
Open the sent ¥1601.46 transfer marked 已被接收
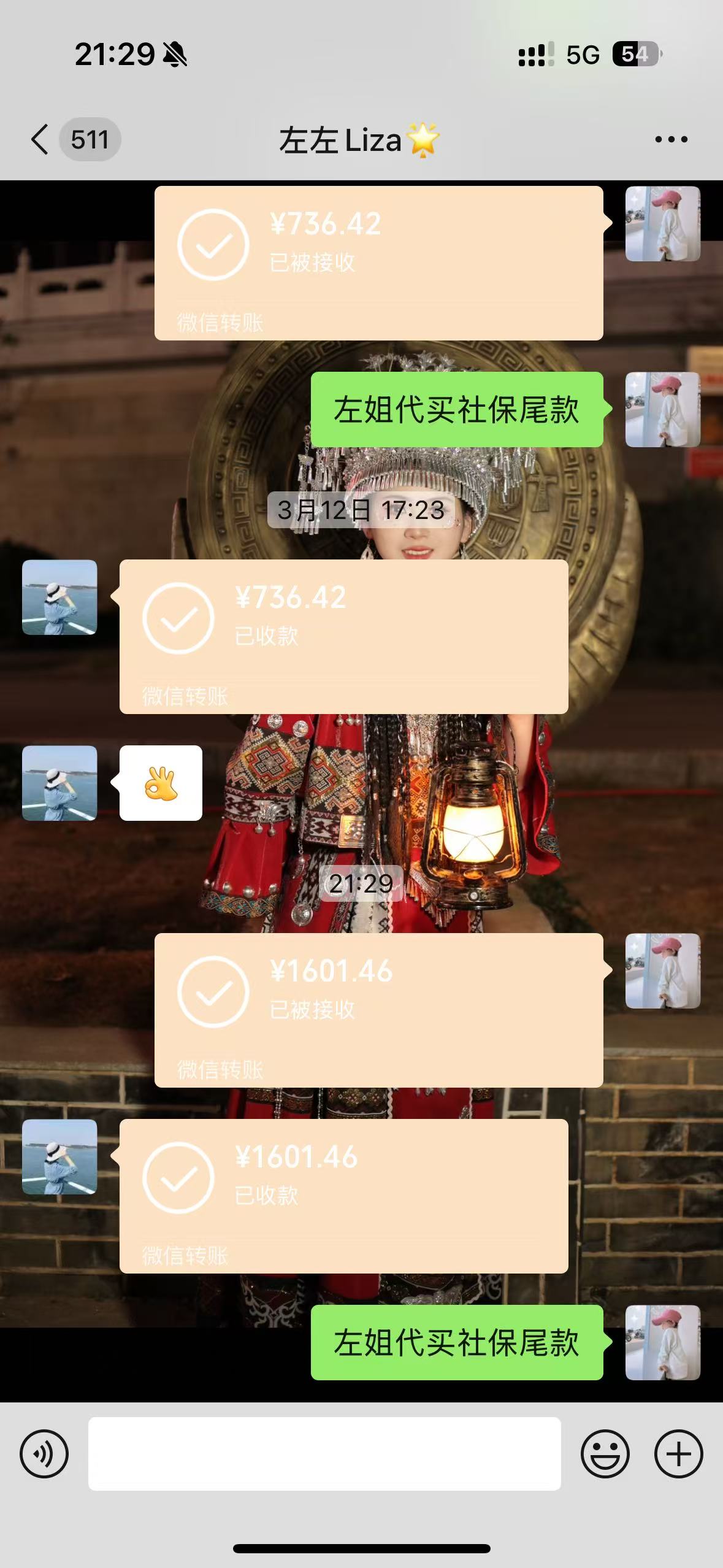379,1010
